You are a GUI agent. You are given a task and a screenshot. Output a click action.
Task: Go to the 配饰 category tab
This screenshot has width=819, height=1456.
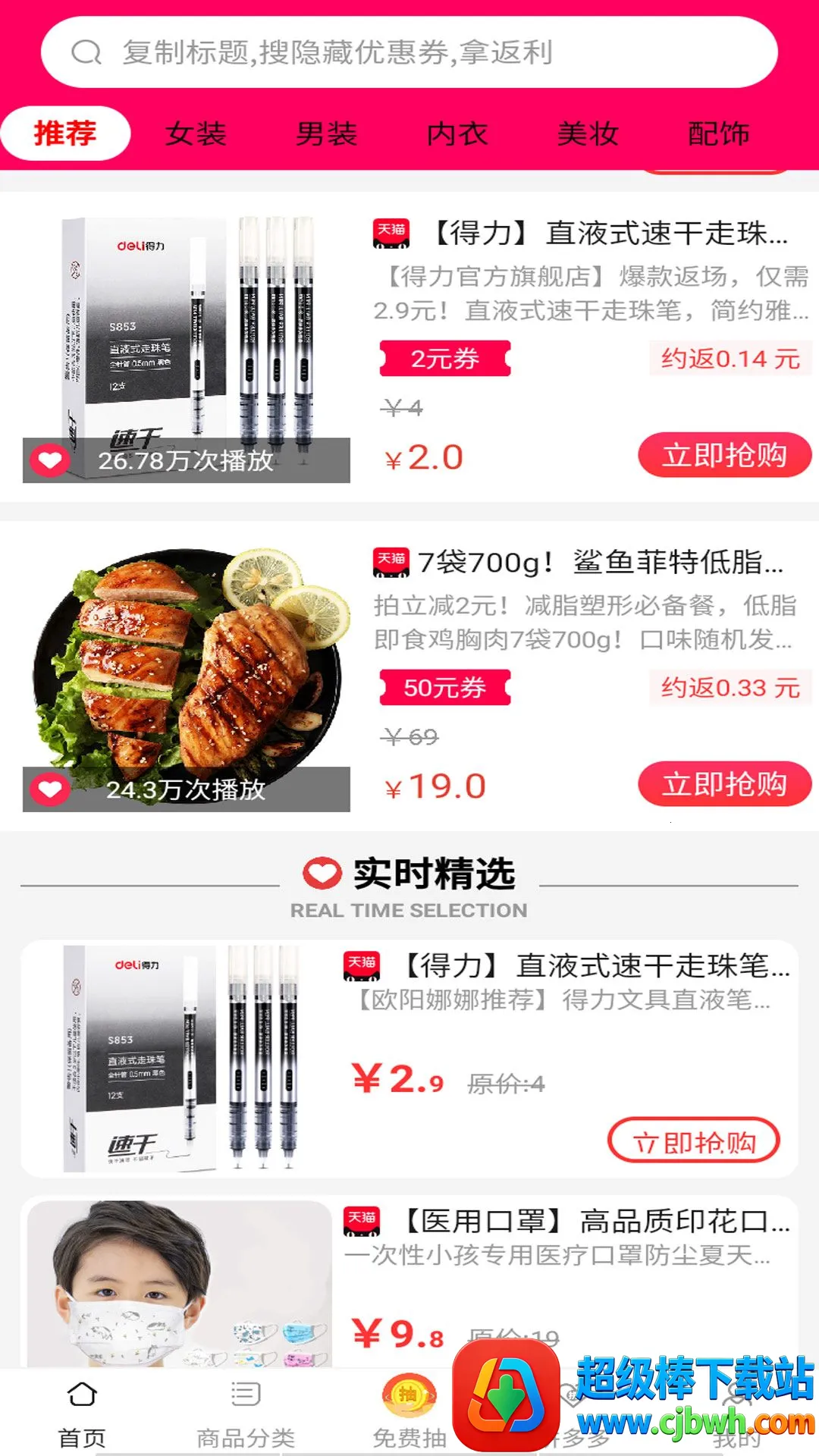pos(718,134)
